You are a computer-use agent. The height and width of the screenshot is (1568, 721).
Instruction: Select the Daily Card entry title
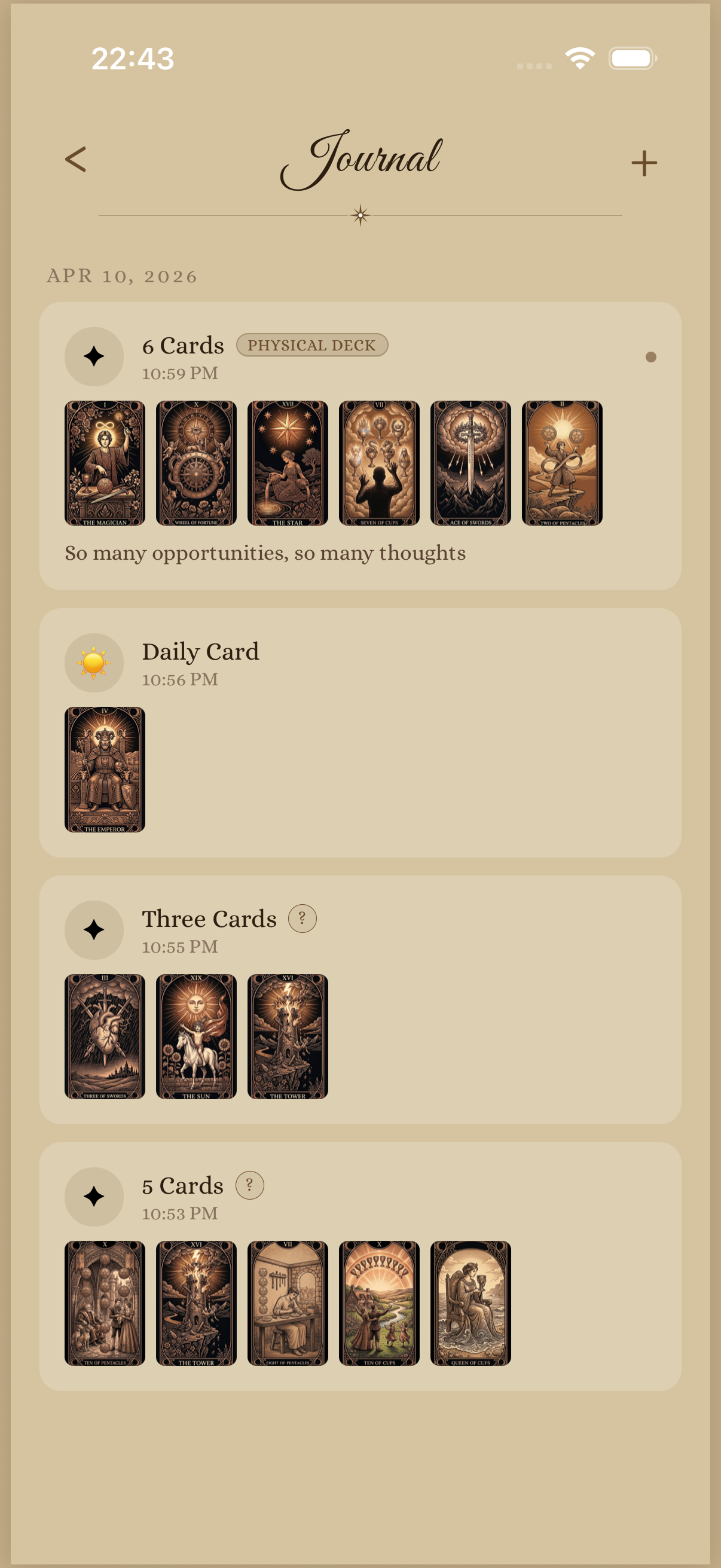click(201, 651)
